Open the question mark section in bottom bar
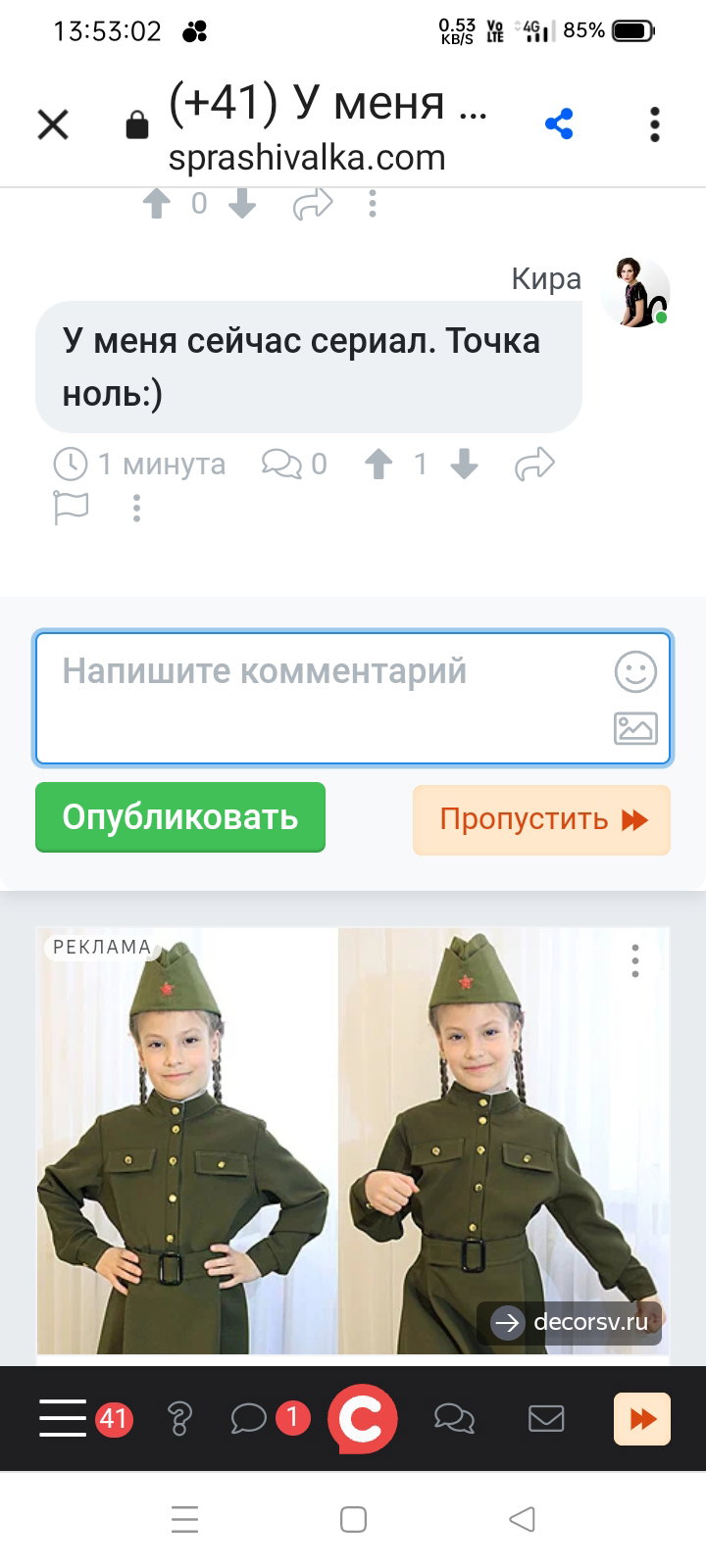 click(x=179, y=1418)
